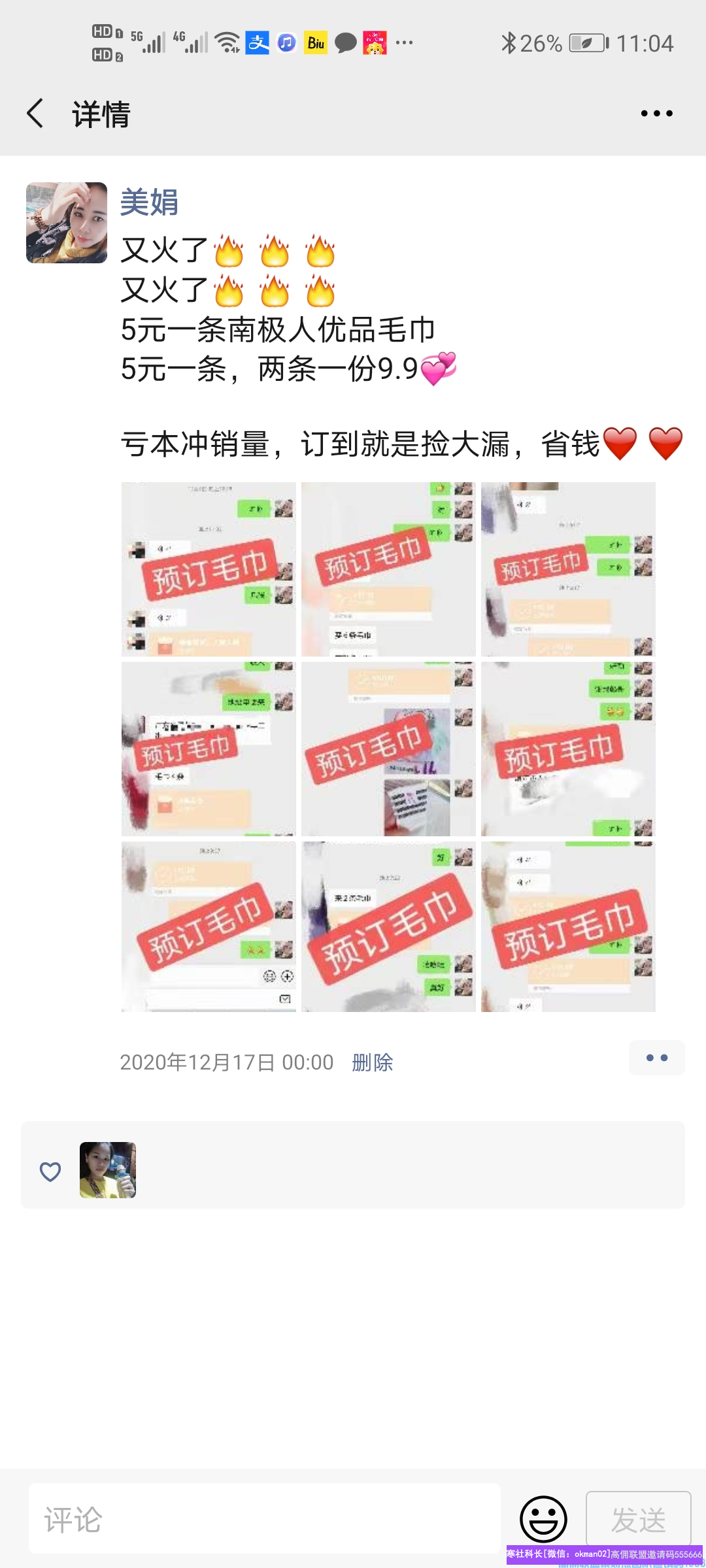
Task: Open the emoji picker
Action: point(543,1518)
